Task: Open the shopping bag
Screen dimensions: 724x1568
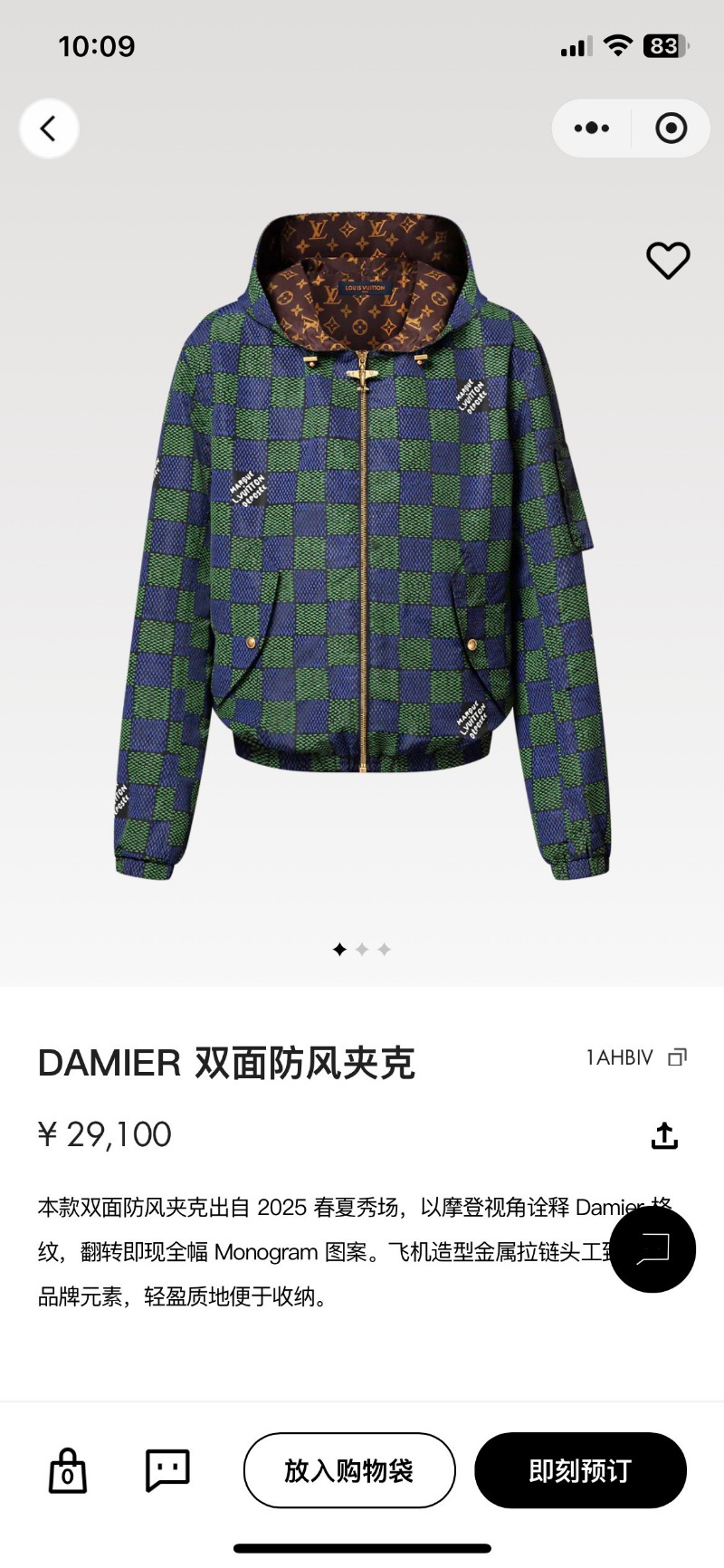Action: pyautogui.click(x=68, y=1471)
